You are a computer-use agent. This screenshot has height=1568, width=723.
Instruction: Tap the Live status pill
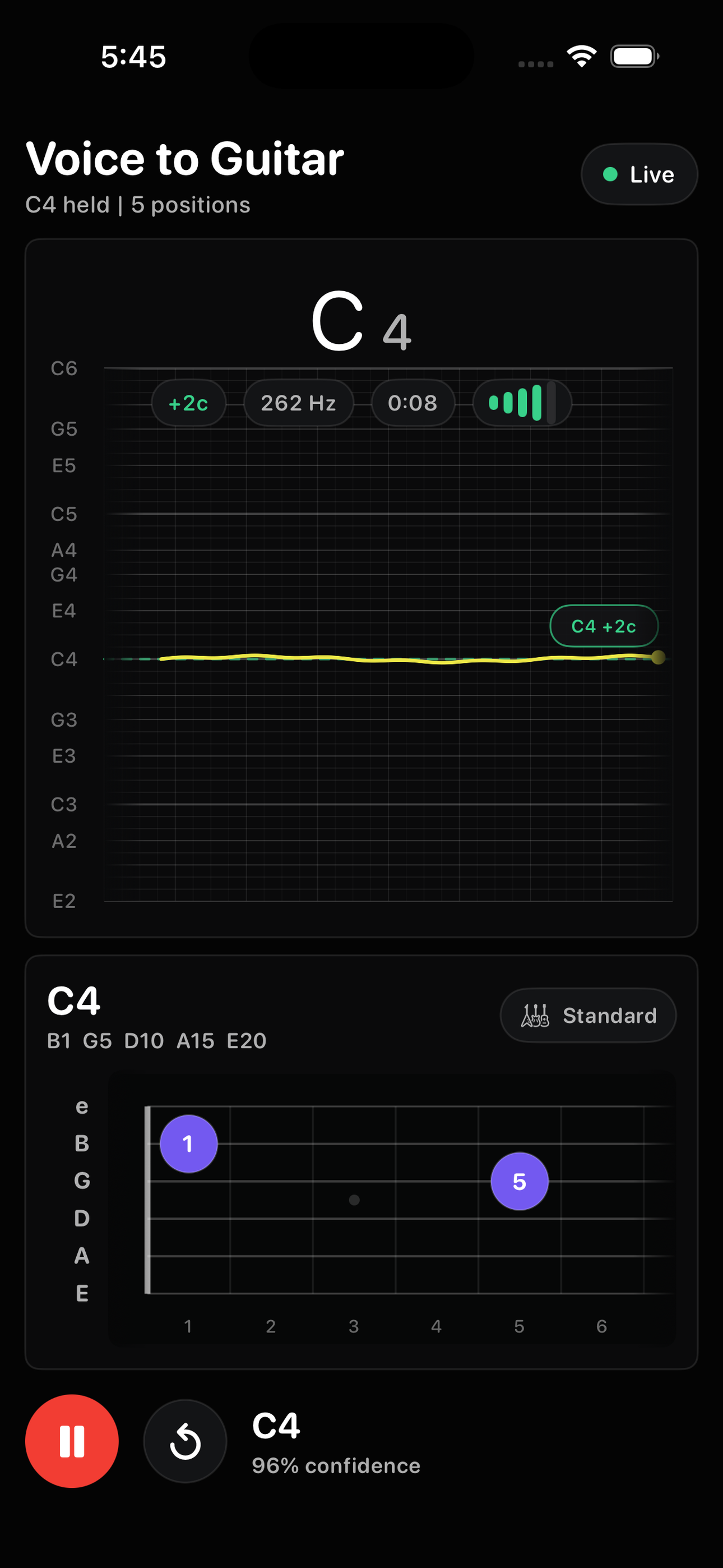click(639, 174)
